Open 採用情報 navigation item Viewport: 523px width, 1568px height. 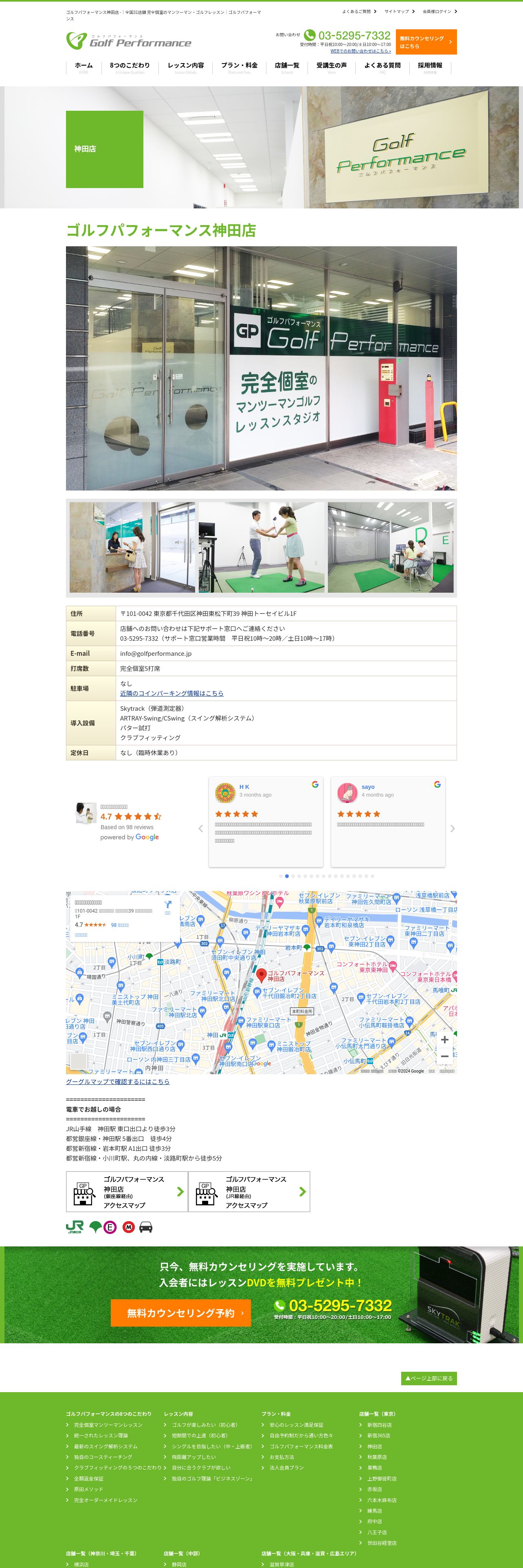tap(430, 66)
